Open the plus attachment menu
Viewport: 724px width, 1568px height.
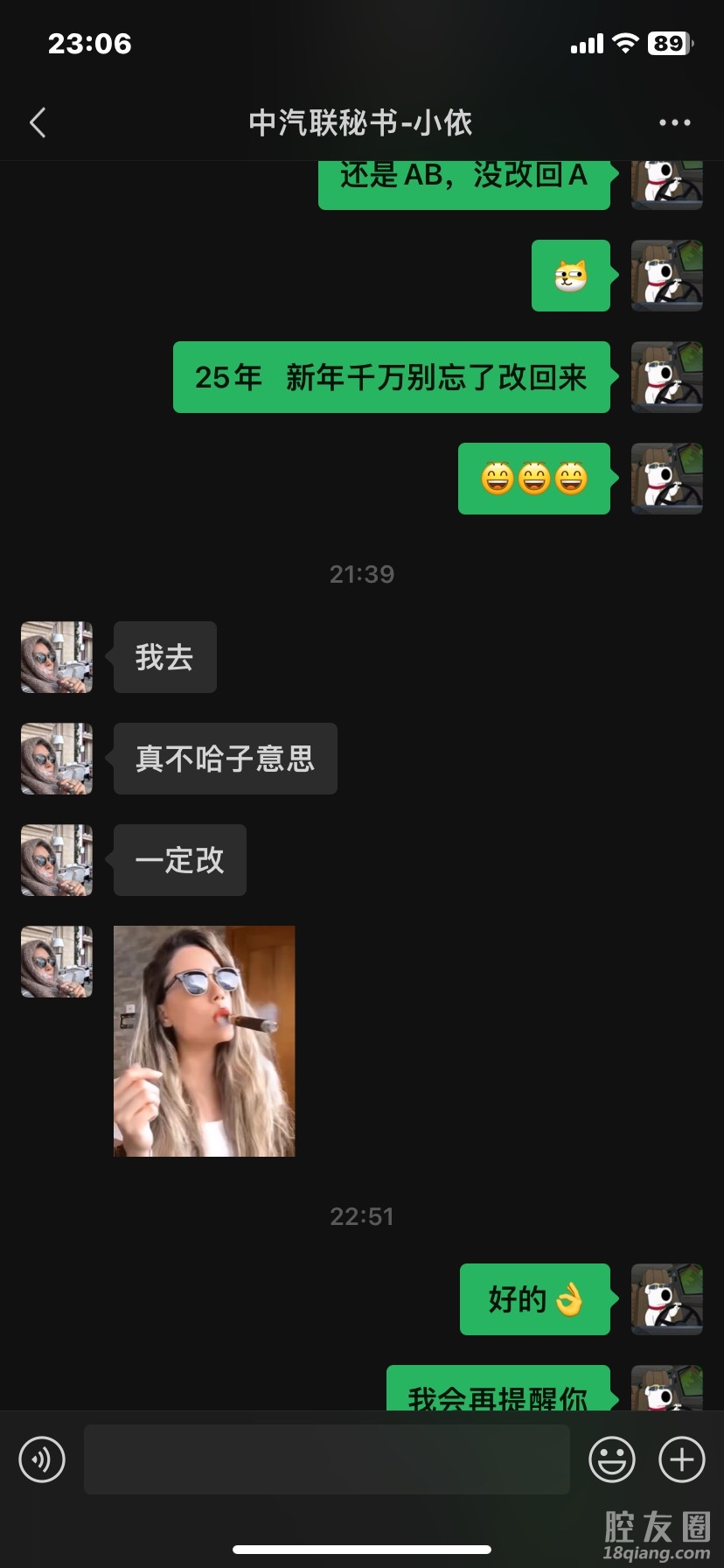(x=681, y=1459)
